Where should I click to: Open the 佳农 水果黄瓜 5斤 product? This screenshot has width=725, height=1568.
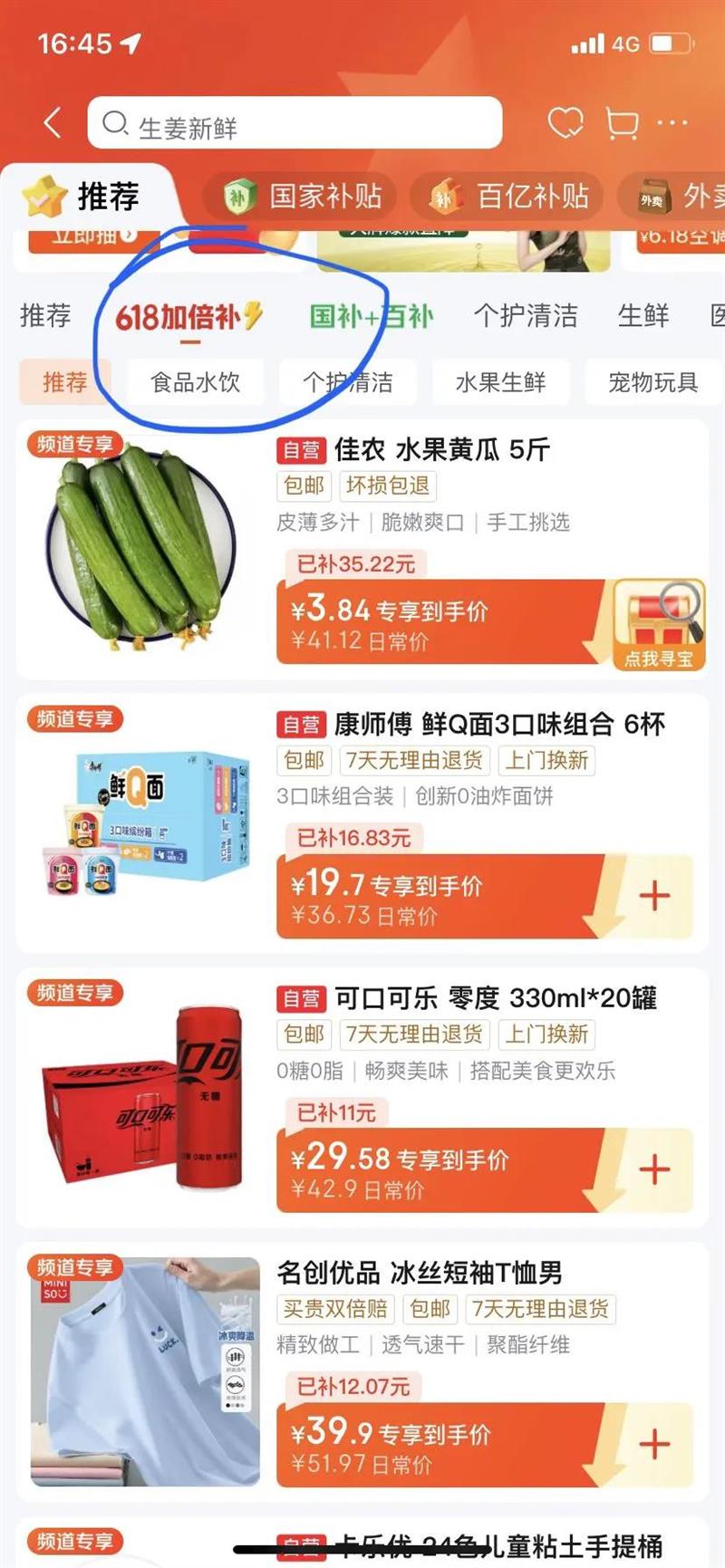pos(362,549)
